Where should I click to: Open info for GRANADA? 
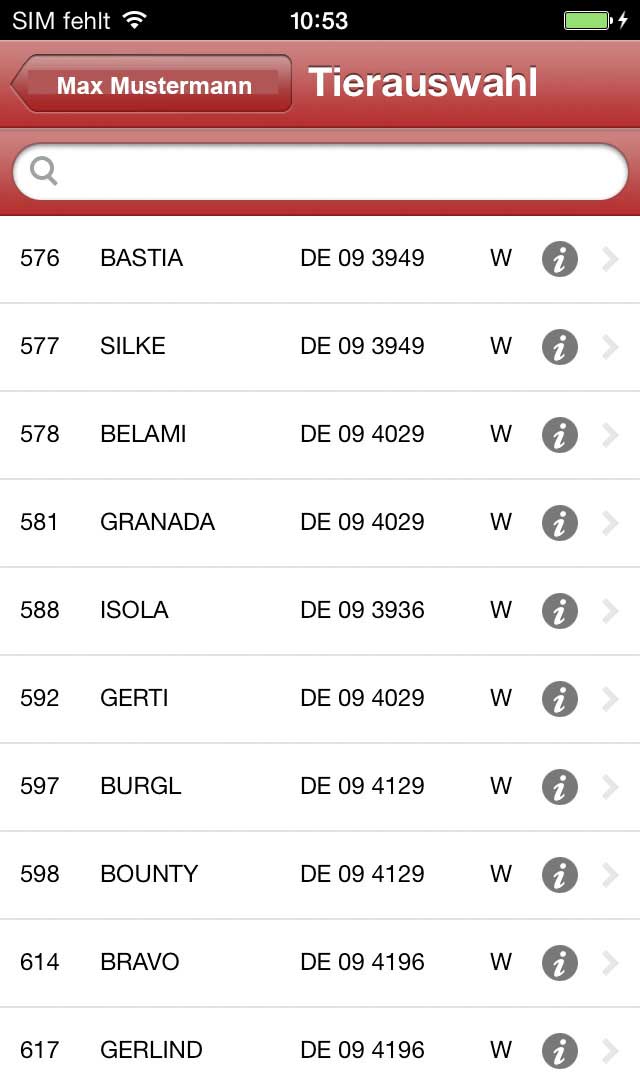click(560, 523)
